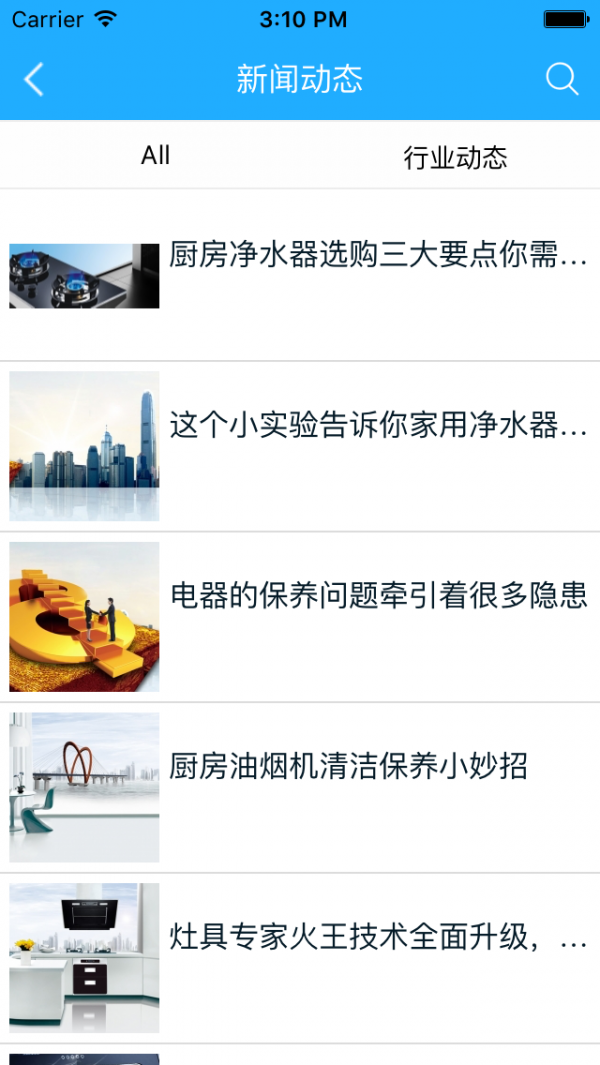This screenshot has height=1065, width=600.
Task: Open the article 厨房净水器选购三大要点
Action: tap(378, 256)
